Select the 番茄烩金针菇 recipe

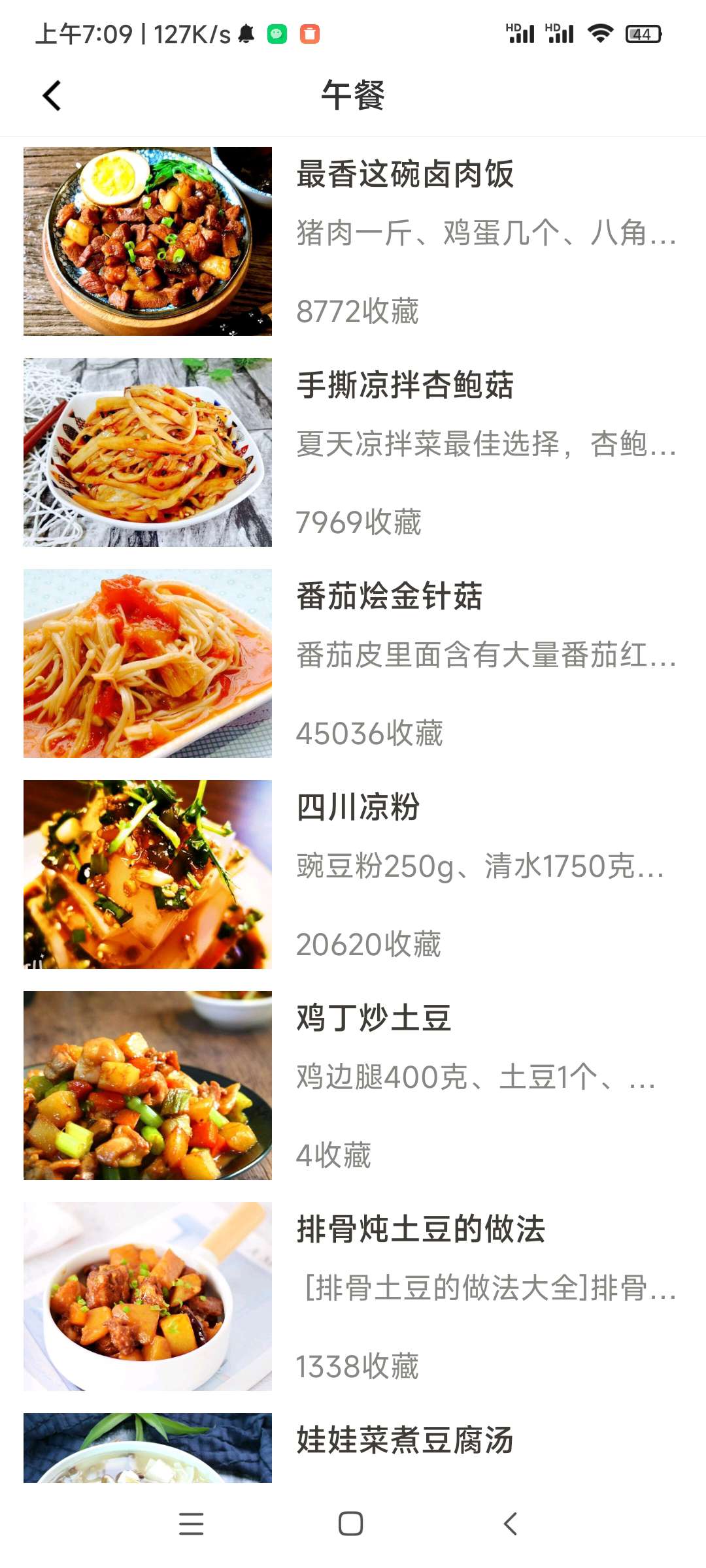pos(390,596)
